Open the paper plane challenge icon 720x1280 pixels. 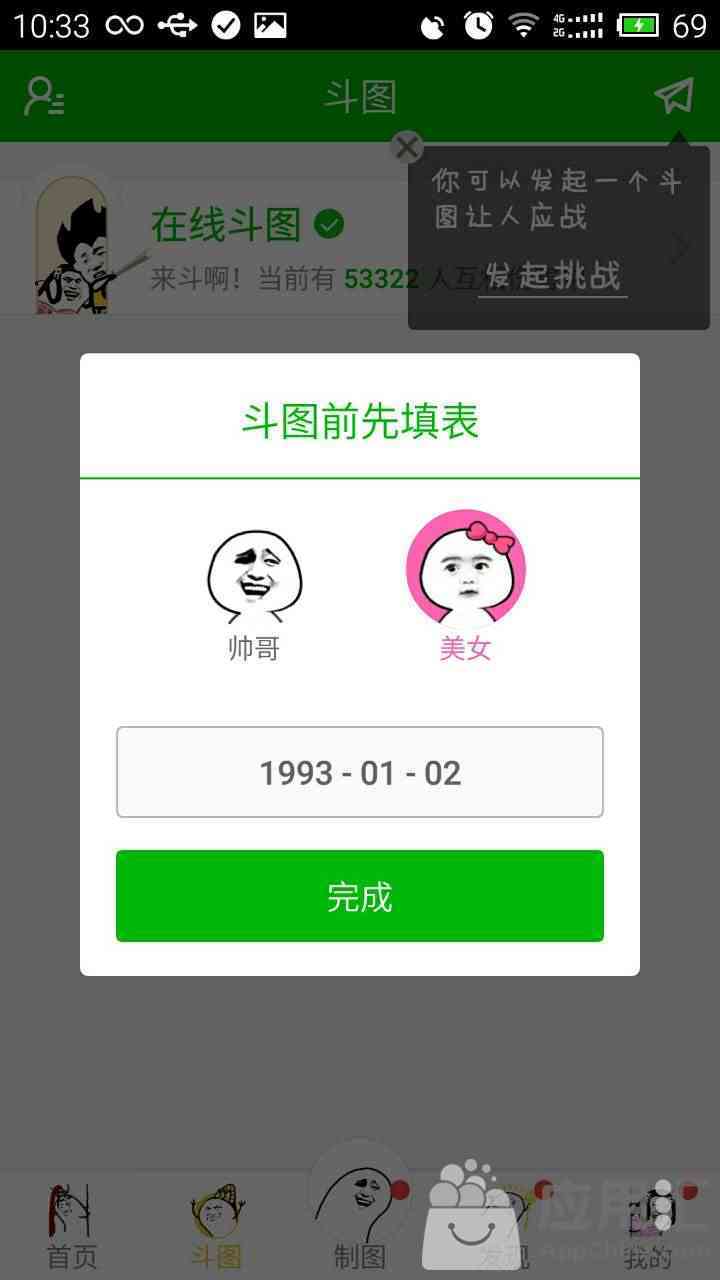tap(674, 96)
